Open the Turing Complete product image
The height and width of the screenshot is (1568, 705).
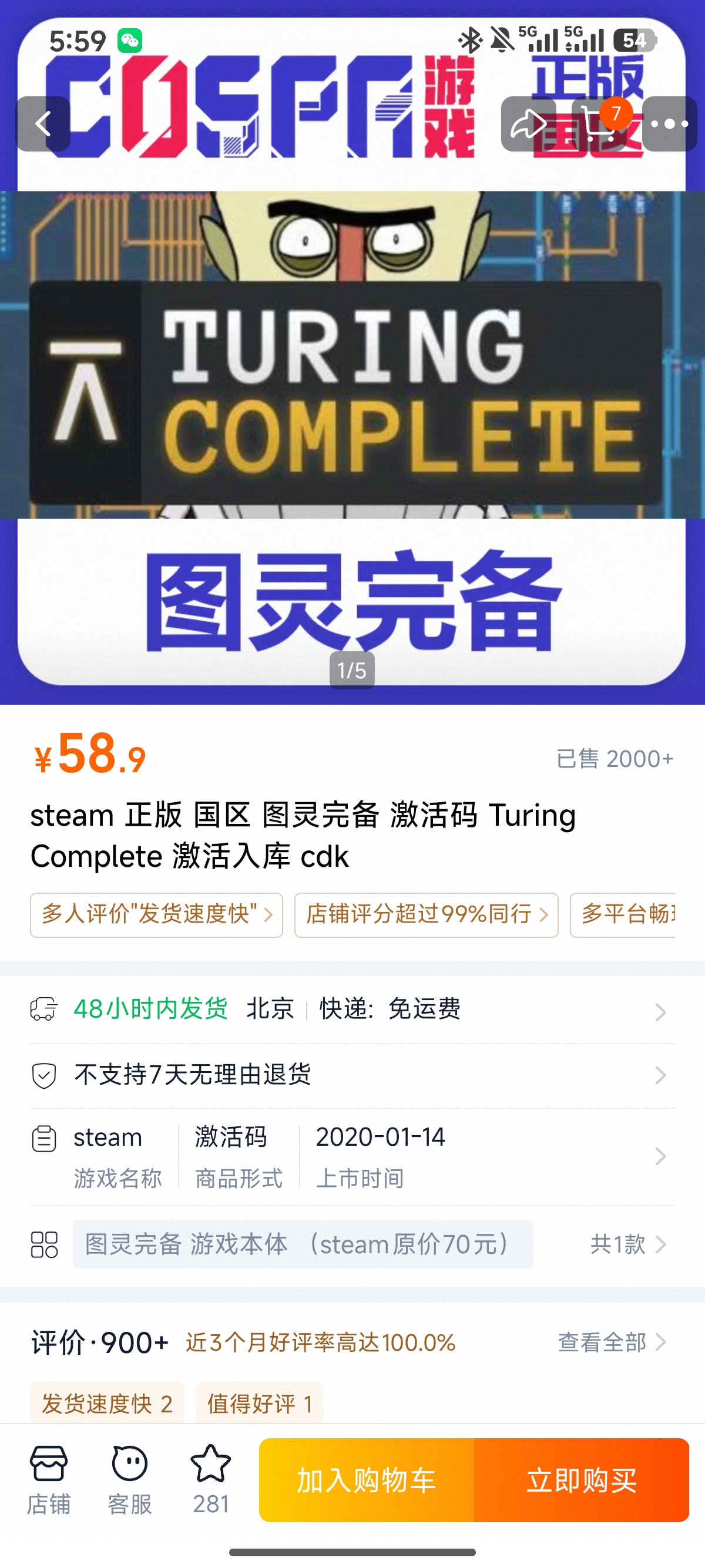(352, 353)
